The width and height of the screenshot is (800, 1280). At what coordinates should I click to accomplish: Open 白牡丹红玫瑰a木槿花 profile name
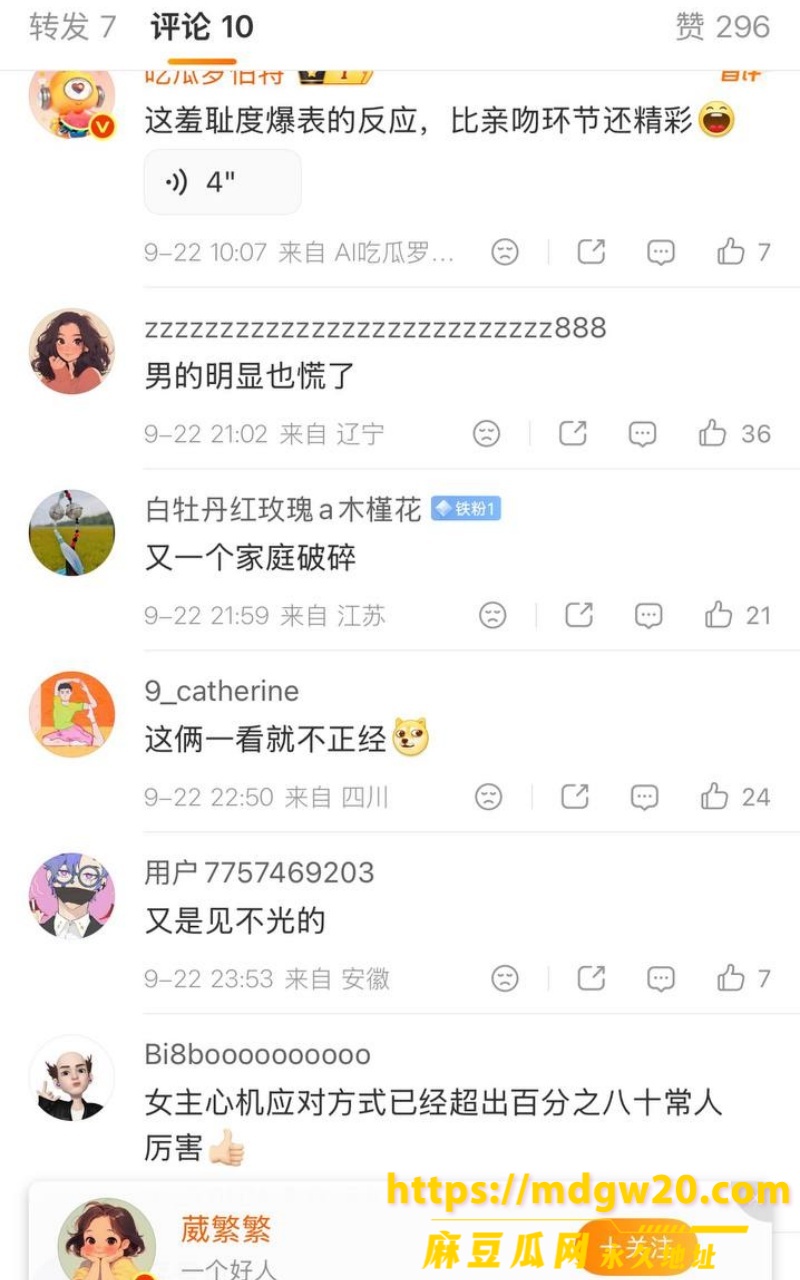point(283,510)
